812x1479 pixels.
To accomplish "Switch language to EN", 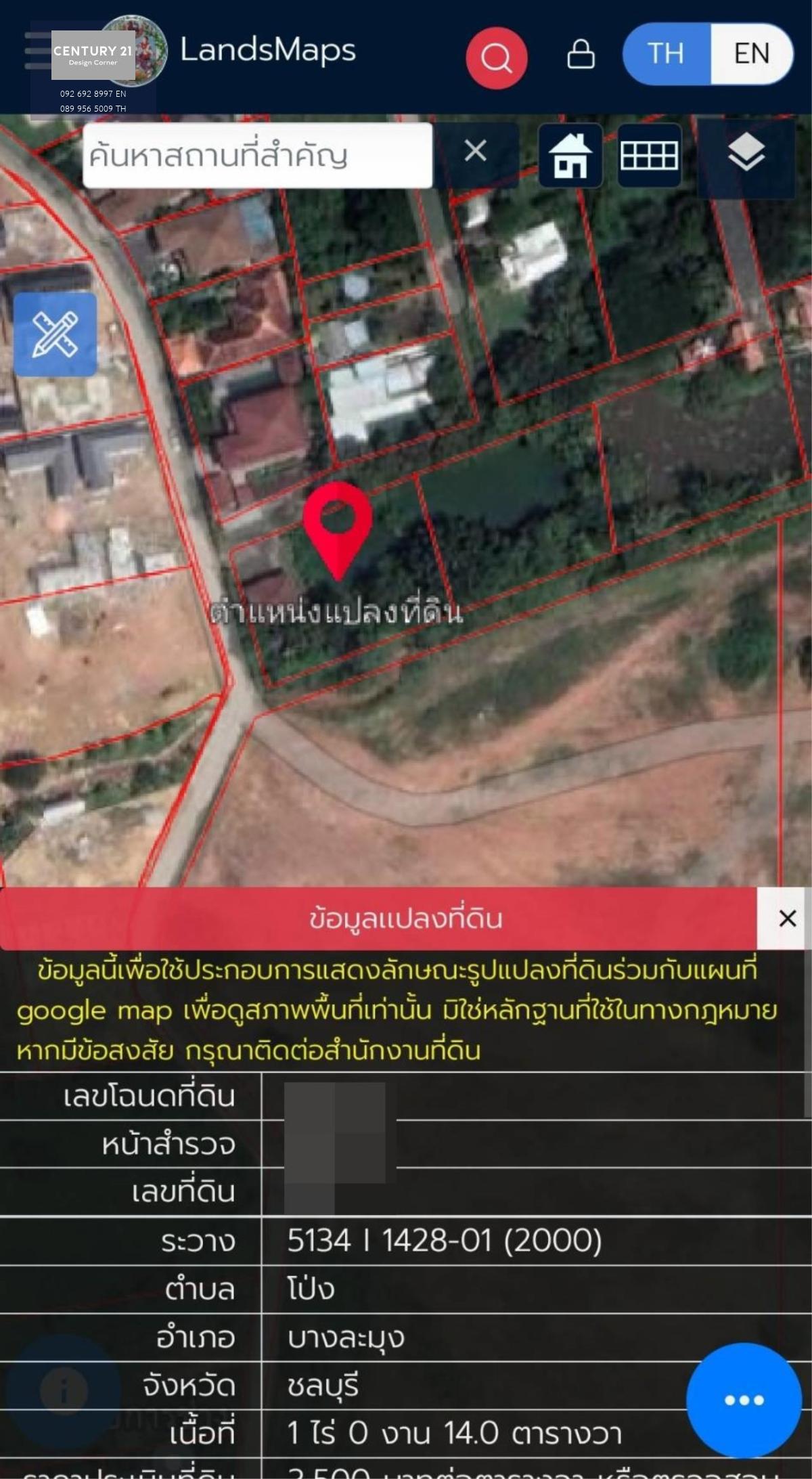I will point(752,53).
